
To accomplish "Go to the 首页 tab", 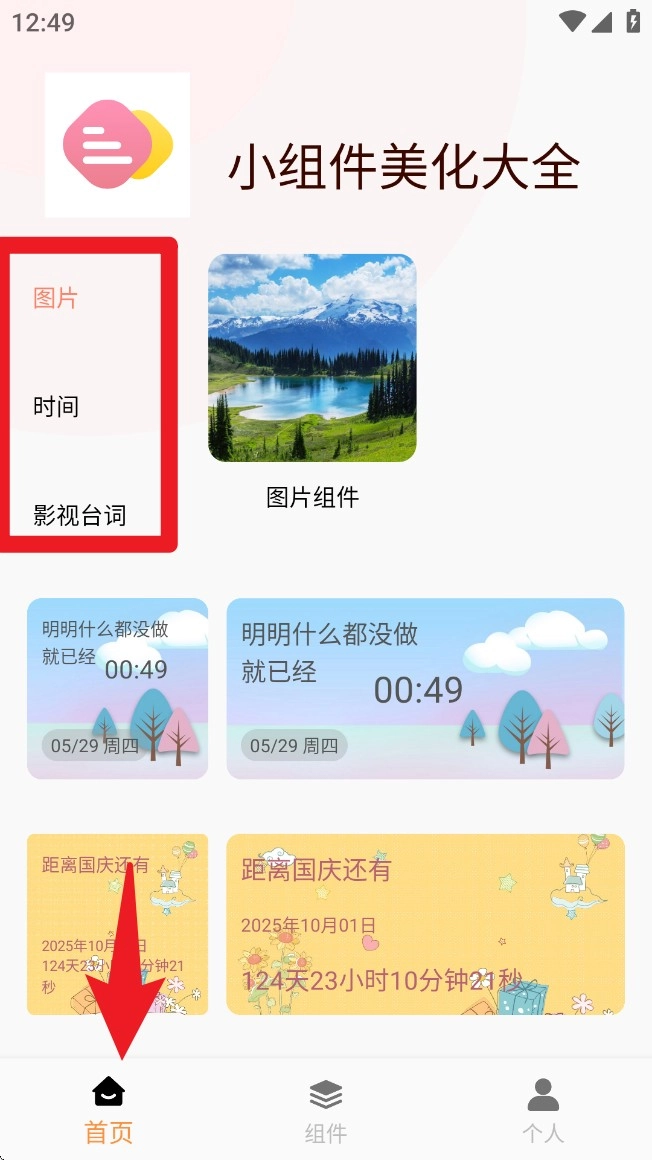I will pos(108,1110).
